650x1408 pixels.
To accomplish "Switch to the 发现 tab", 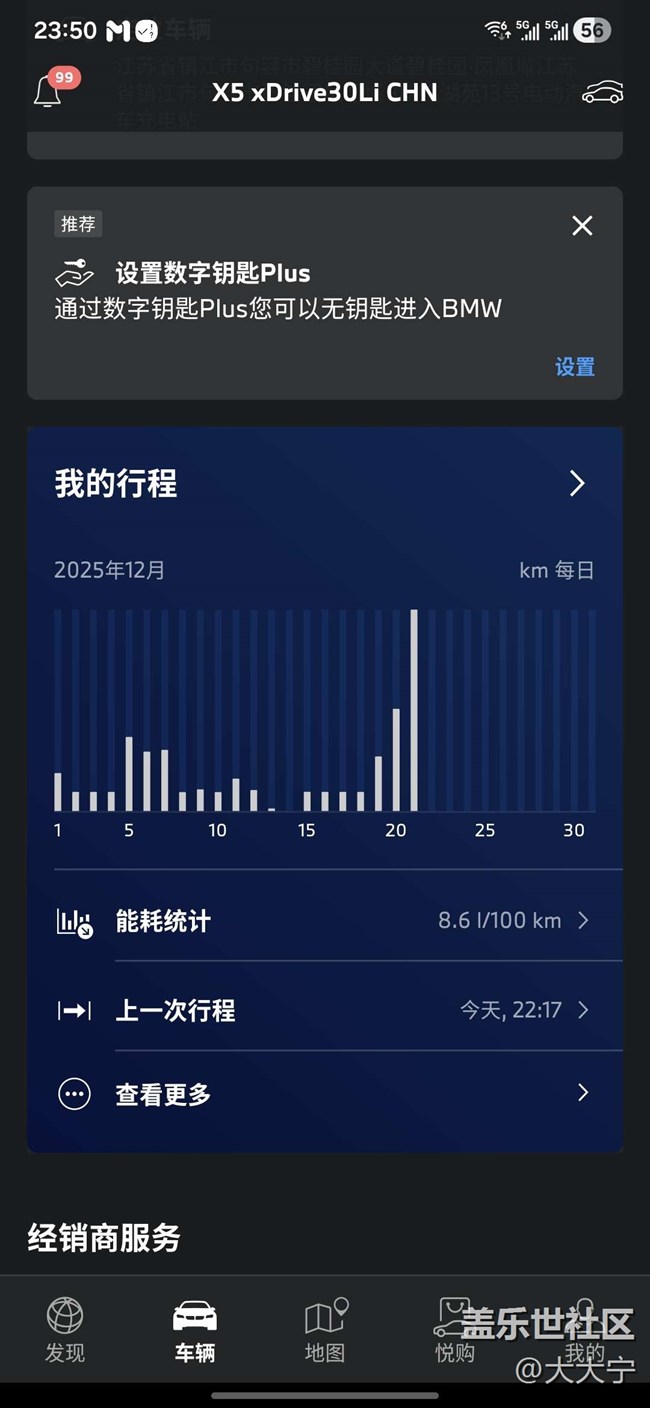I will (x=65, y=1330).
